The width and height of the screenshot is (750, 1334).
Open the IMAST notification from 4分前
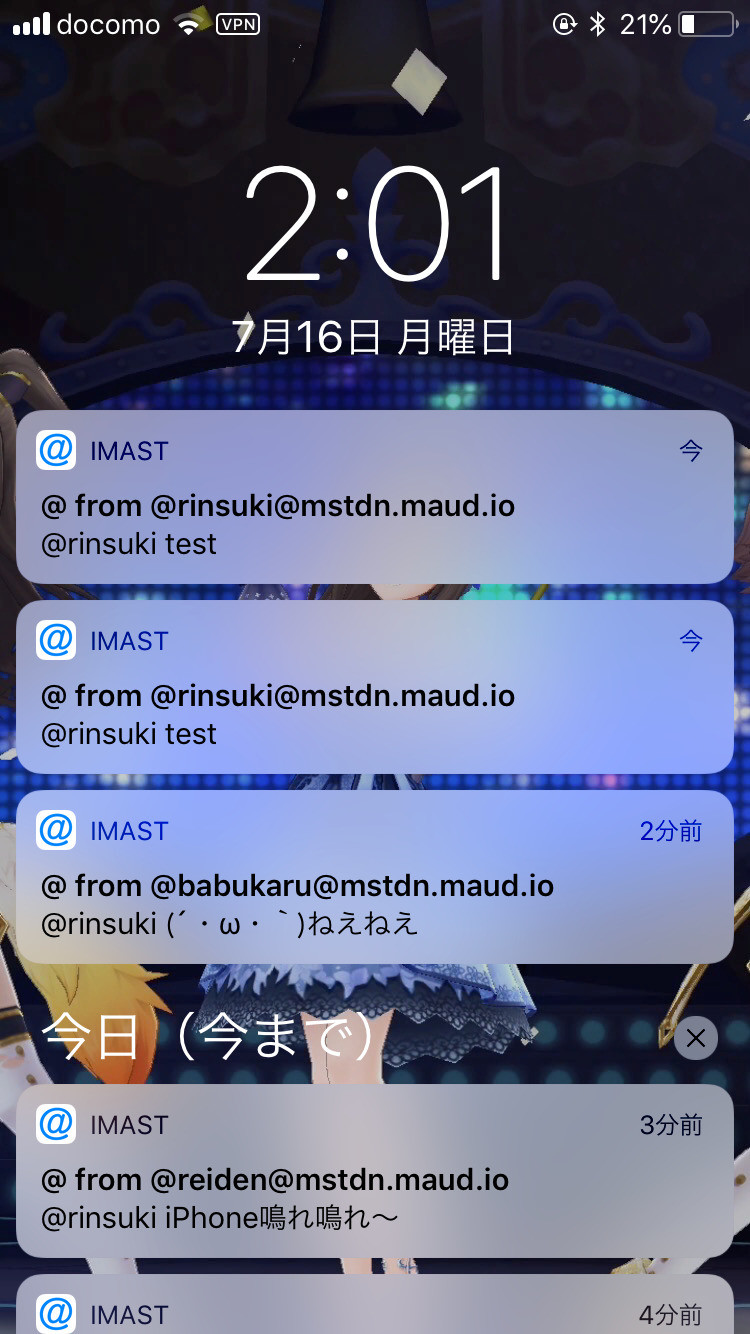point(374,1308)
